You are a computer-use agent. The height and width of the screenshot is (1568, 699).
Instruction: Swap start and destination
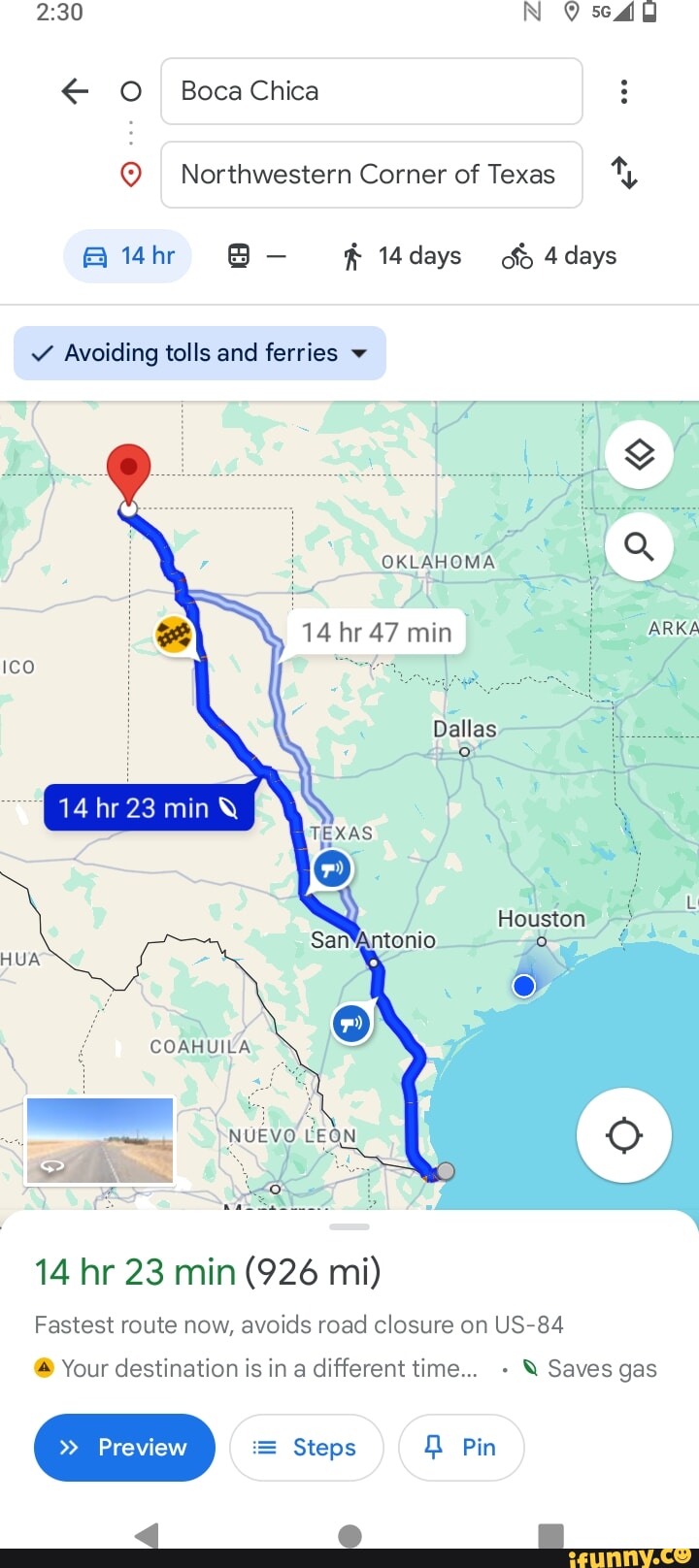coord(624,175)
